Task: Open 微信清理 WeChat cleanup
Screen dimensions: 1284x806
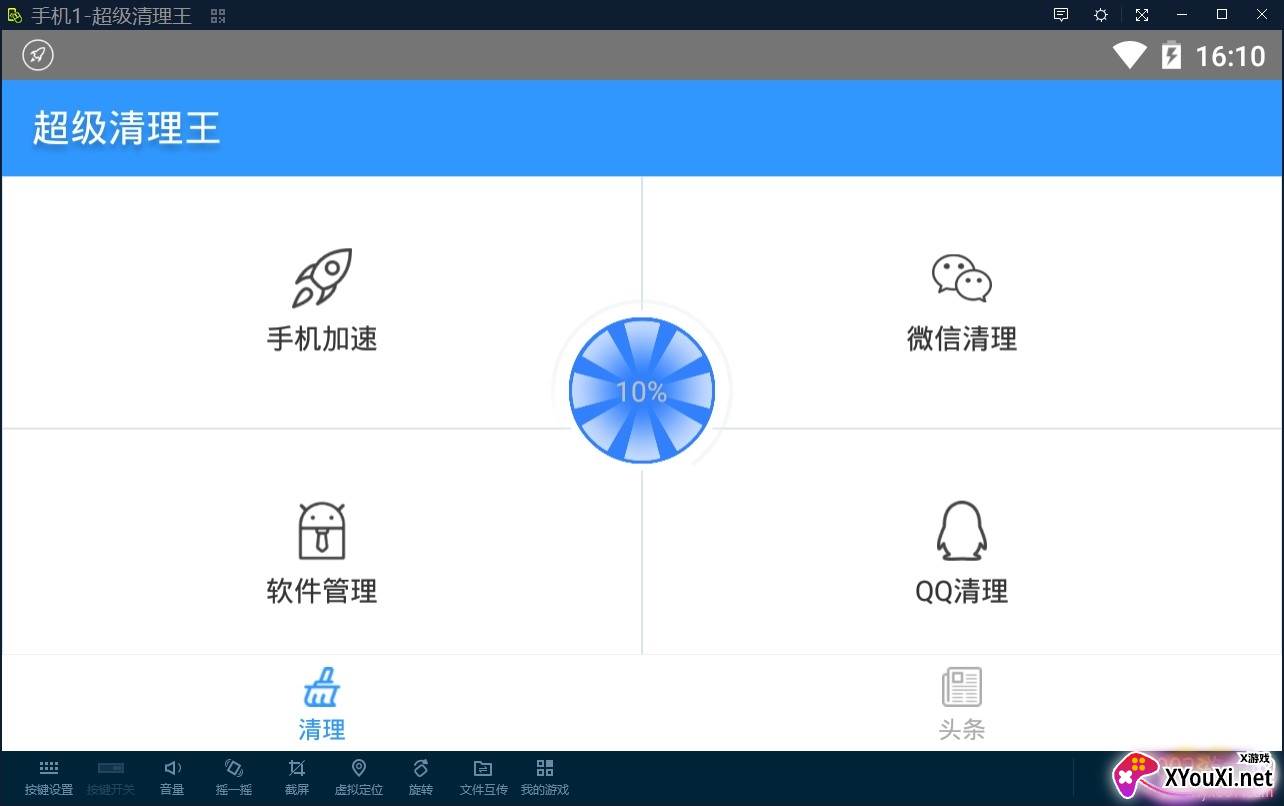Action: pyautogui.click(x=961, y=301)
